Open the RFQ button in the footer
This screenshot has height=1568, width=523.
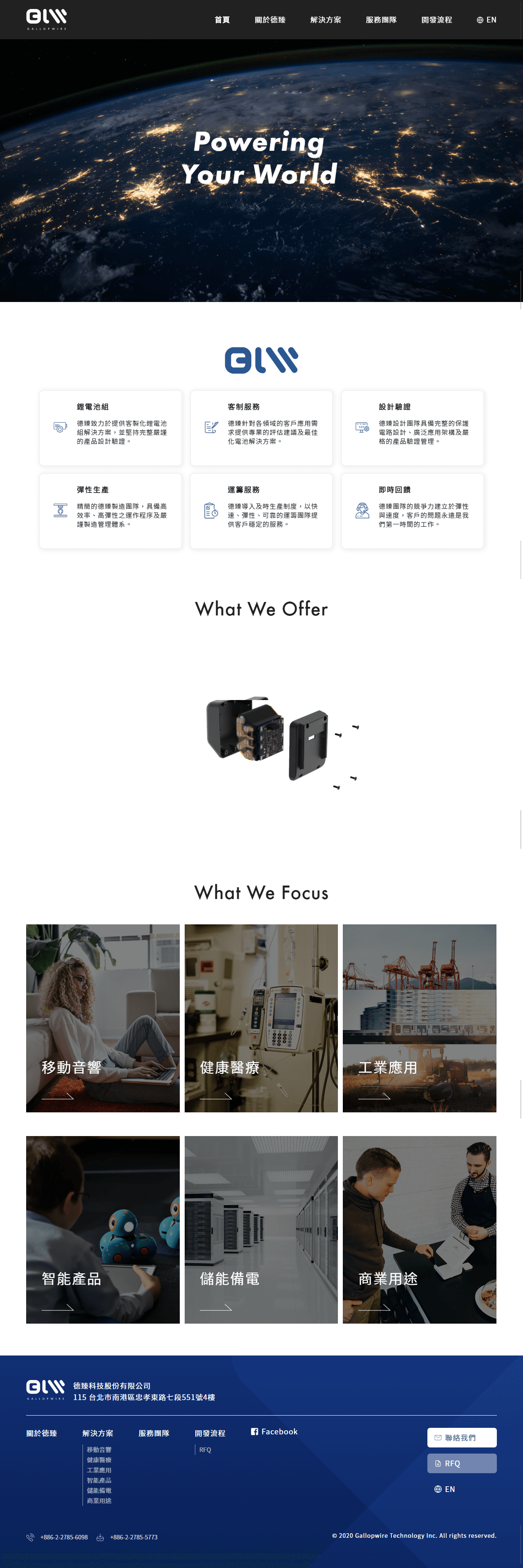(461, 1463)
